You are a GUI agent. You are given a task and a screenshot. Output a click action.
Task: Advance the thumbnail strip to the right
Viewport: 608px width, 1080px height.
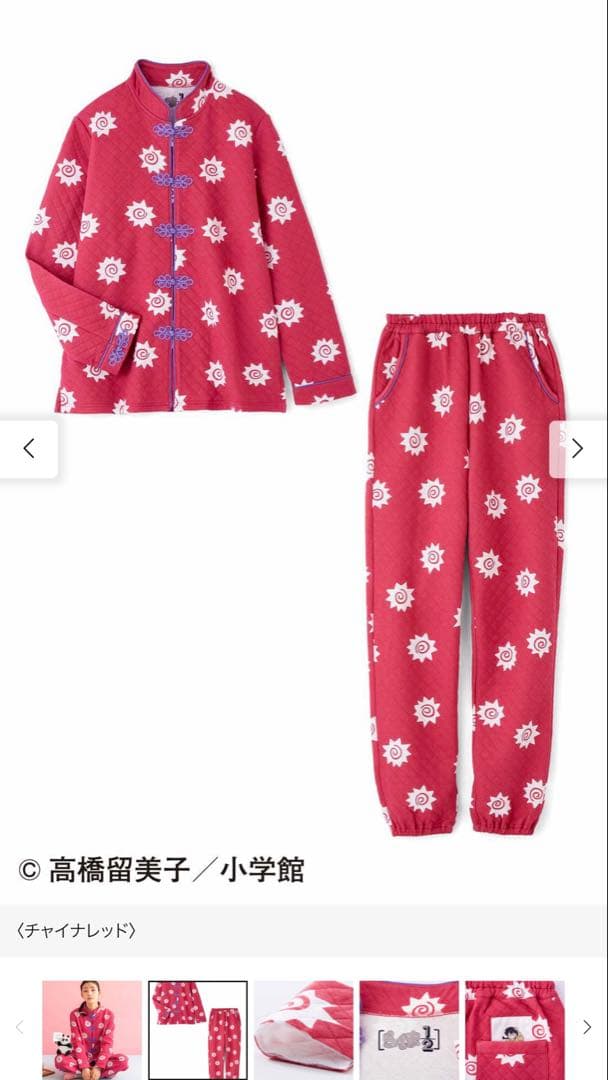click(x=587, y=1027)
